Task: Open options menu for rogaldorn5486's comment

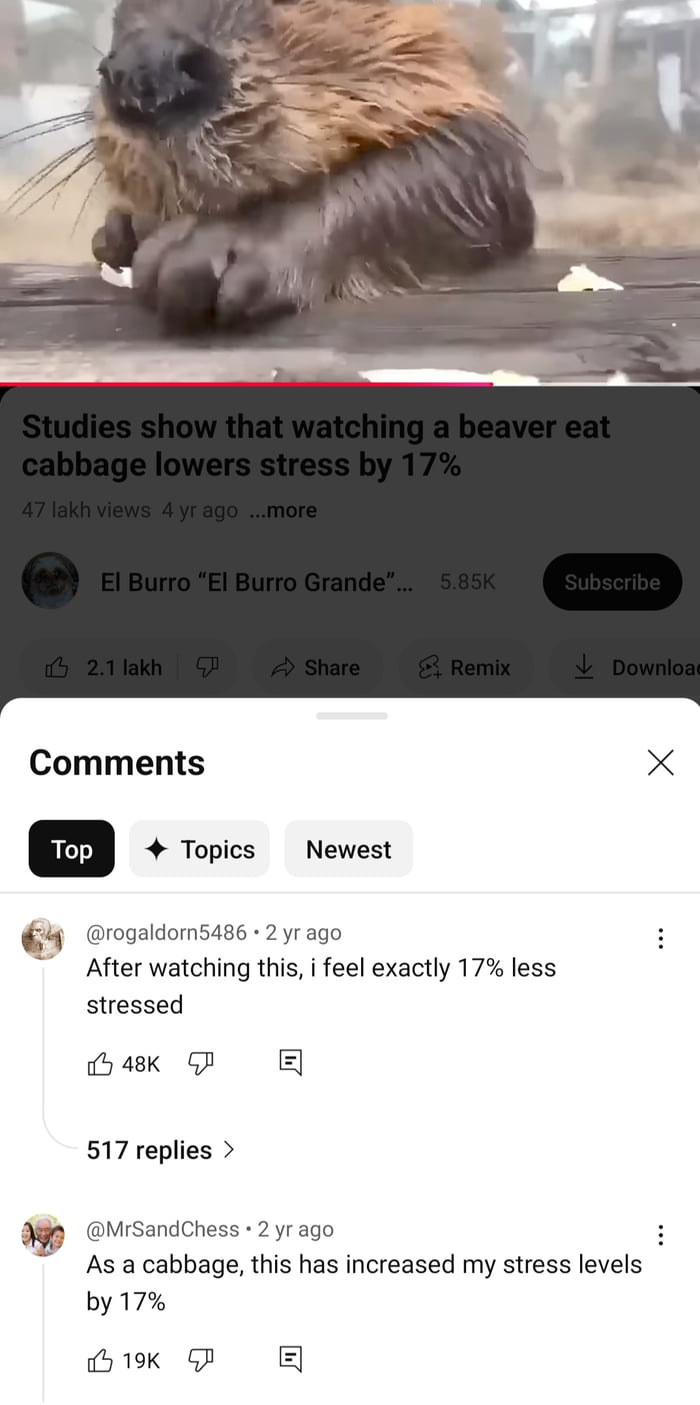Action: (659, 938)
